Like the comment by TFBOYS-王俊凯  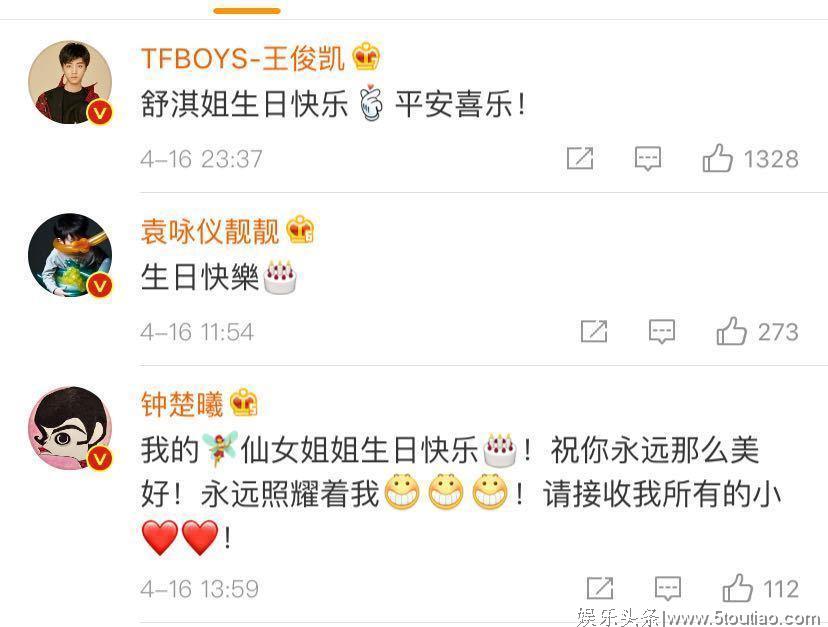(x=718, y=158)
